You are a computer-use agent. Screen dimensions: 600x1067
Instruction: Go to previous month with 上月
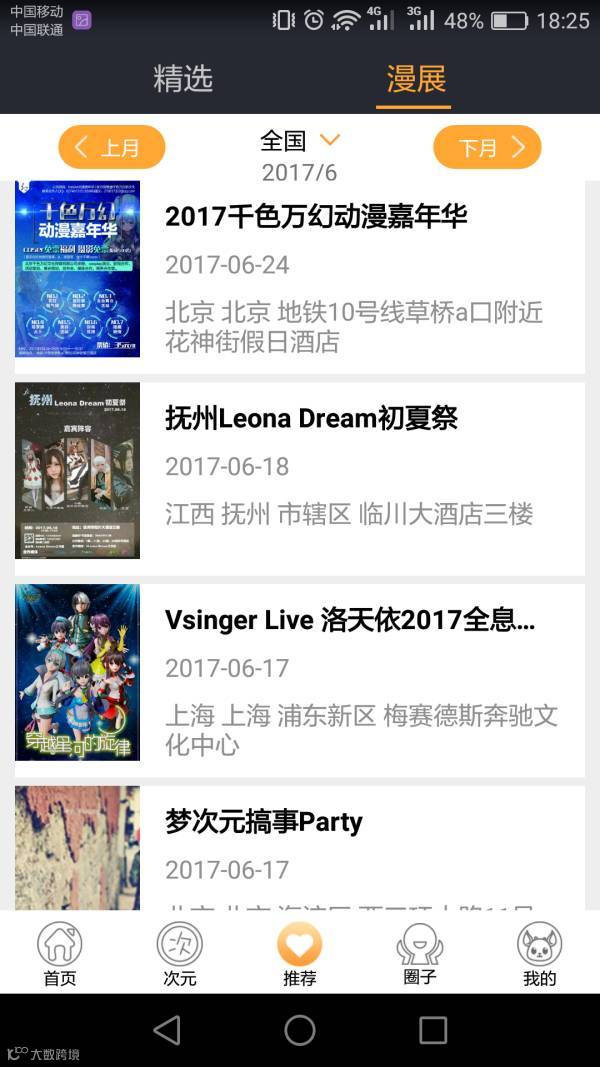coord(111,147)
